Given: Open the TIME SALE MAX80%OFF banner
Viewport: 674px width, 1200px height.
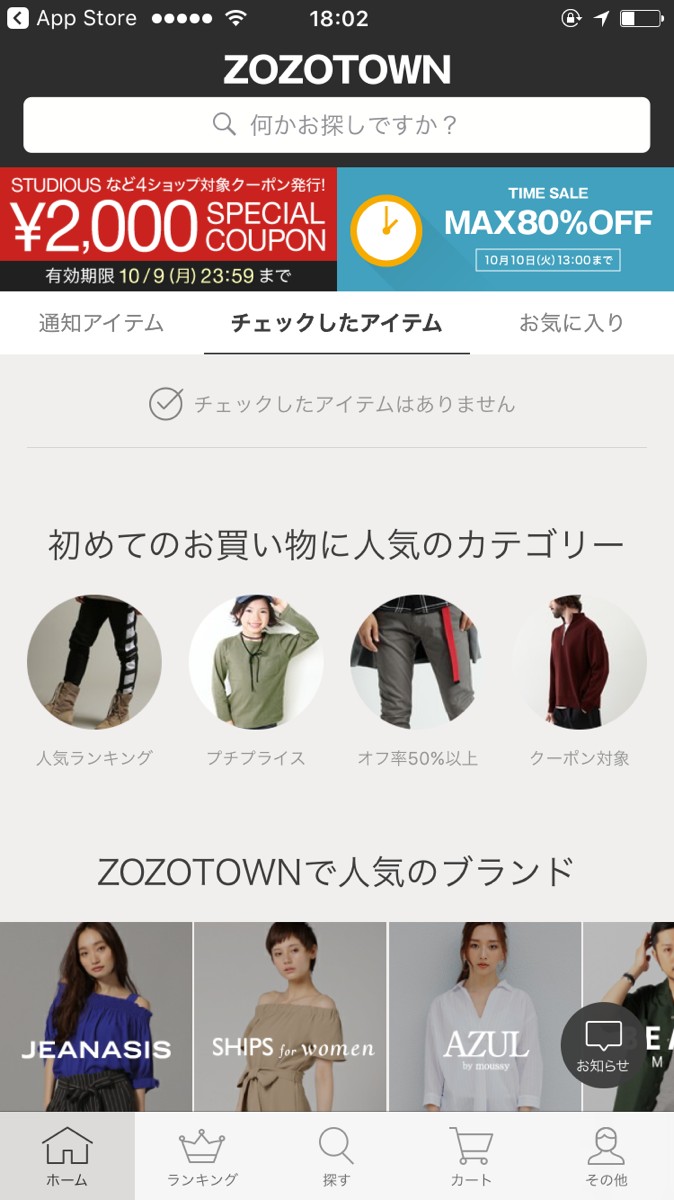Looking at the screenshot, I should click(506, 229).
